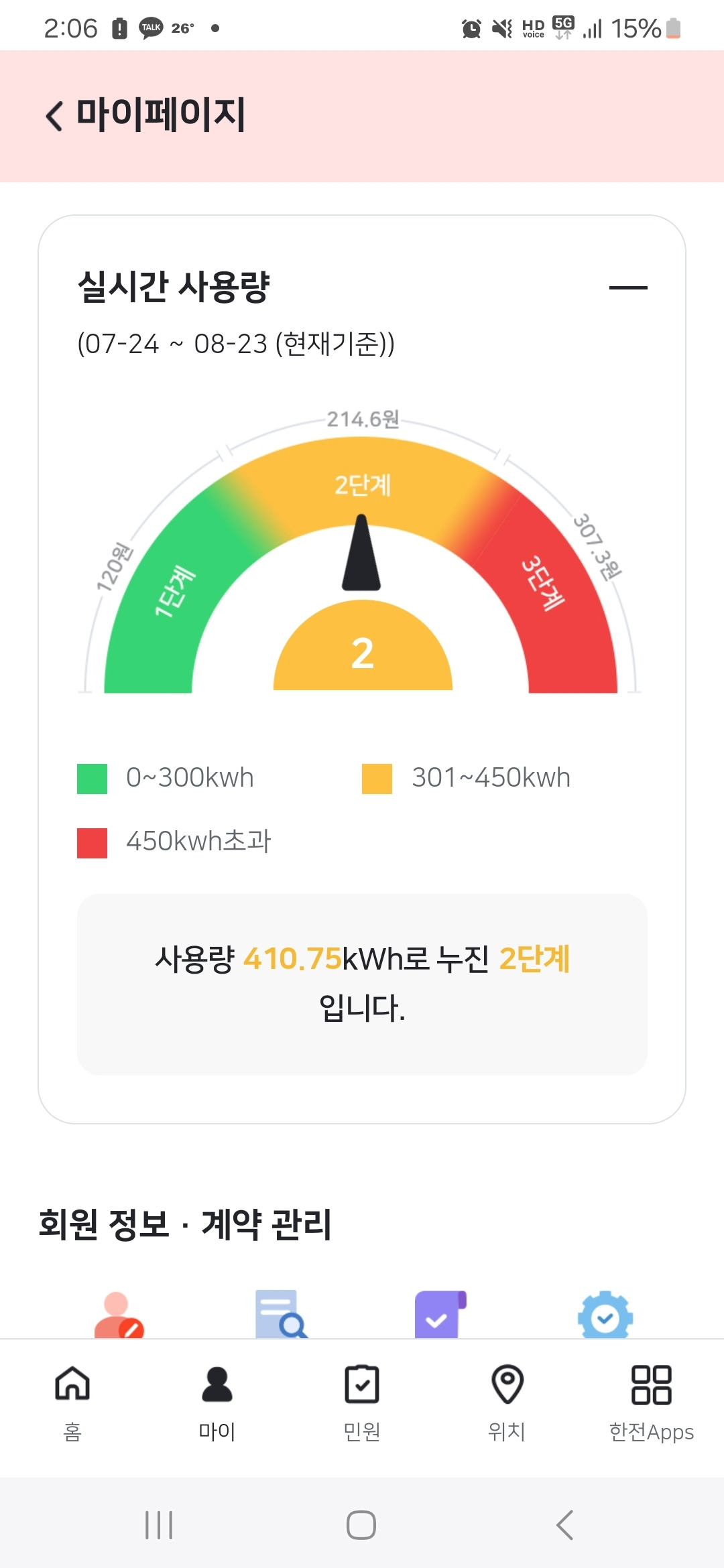724x1568 pixels.
Task: Toggle the green 0~300kwh legend swatch
Action: tap(92, 778)
